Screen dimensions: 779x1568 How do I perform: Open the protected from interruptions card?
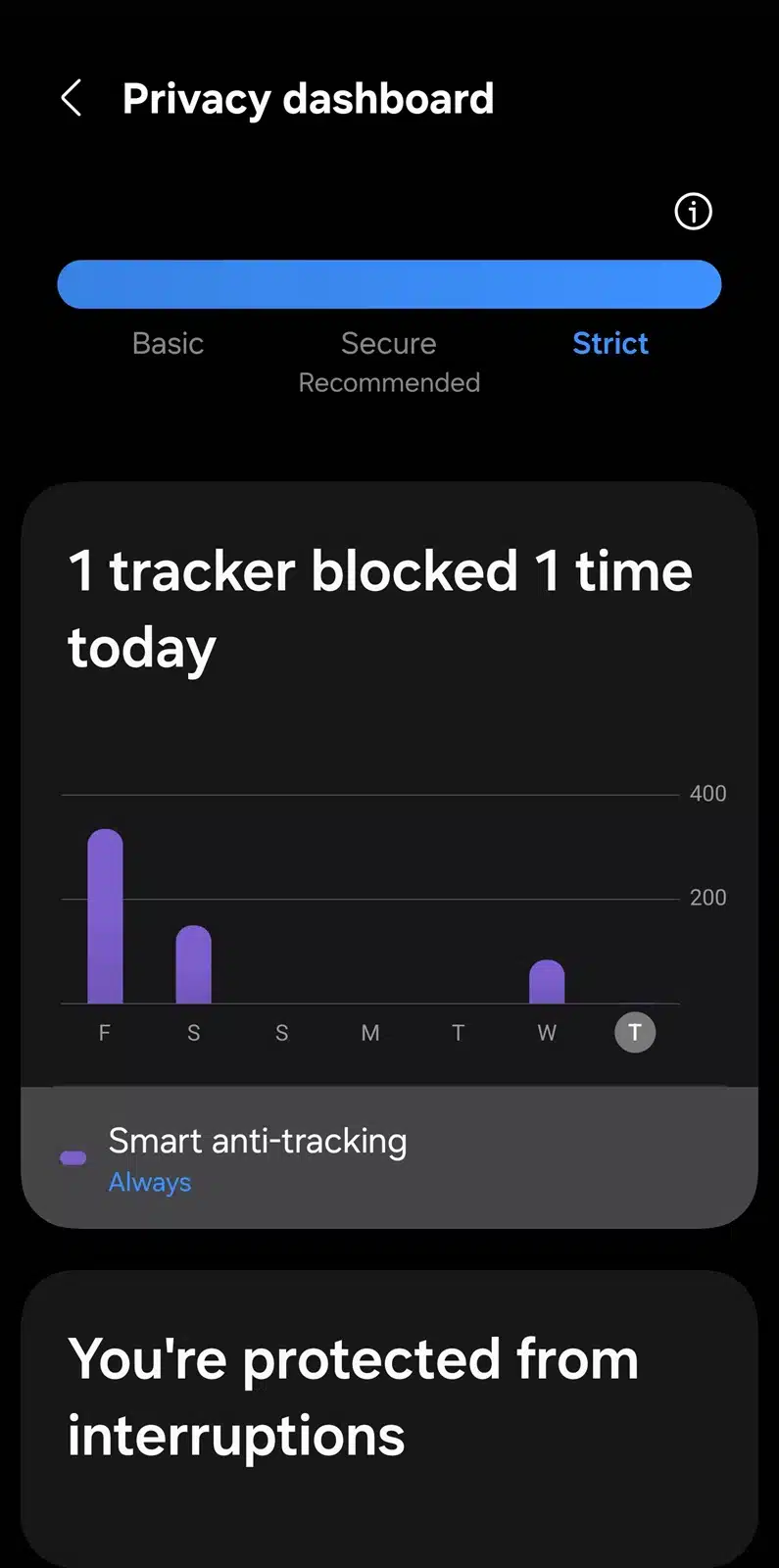pyautogui.click(x=389, y=1399)
